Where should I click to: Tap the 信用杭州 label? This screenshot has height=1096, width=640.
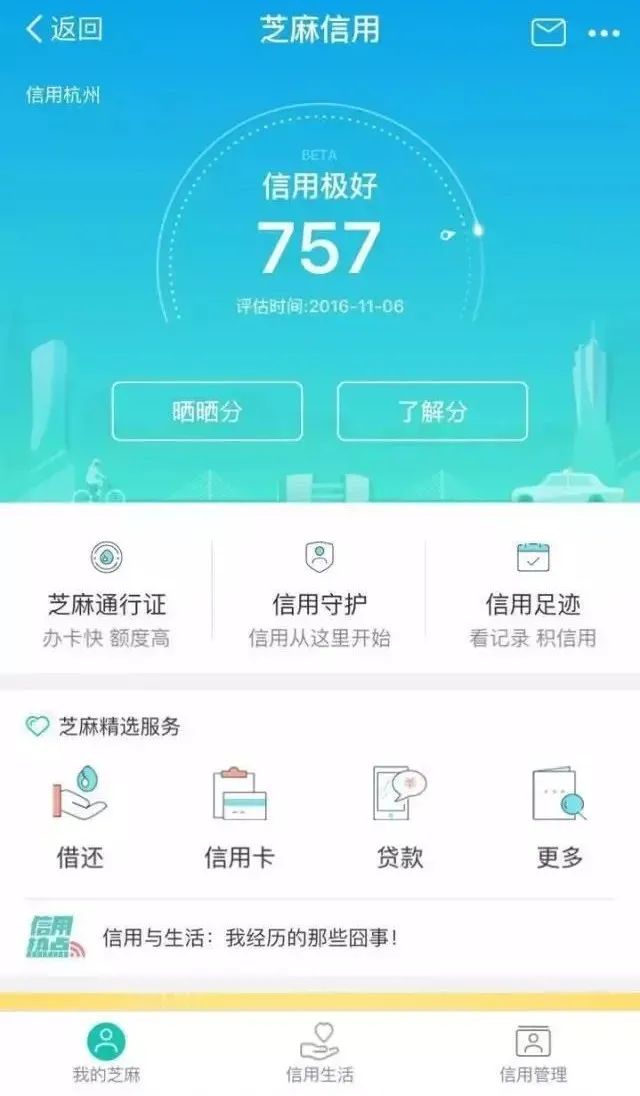63,96
